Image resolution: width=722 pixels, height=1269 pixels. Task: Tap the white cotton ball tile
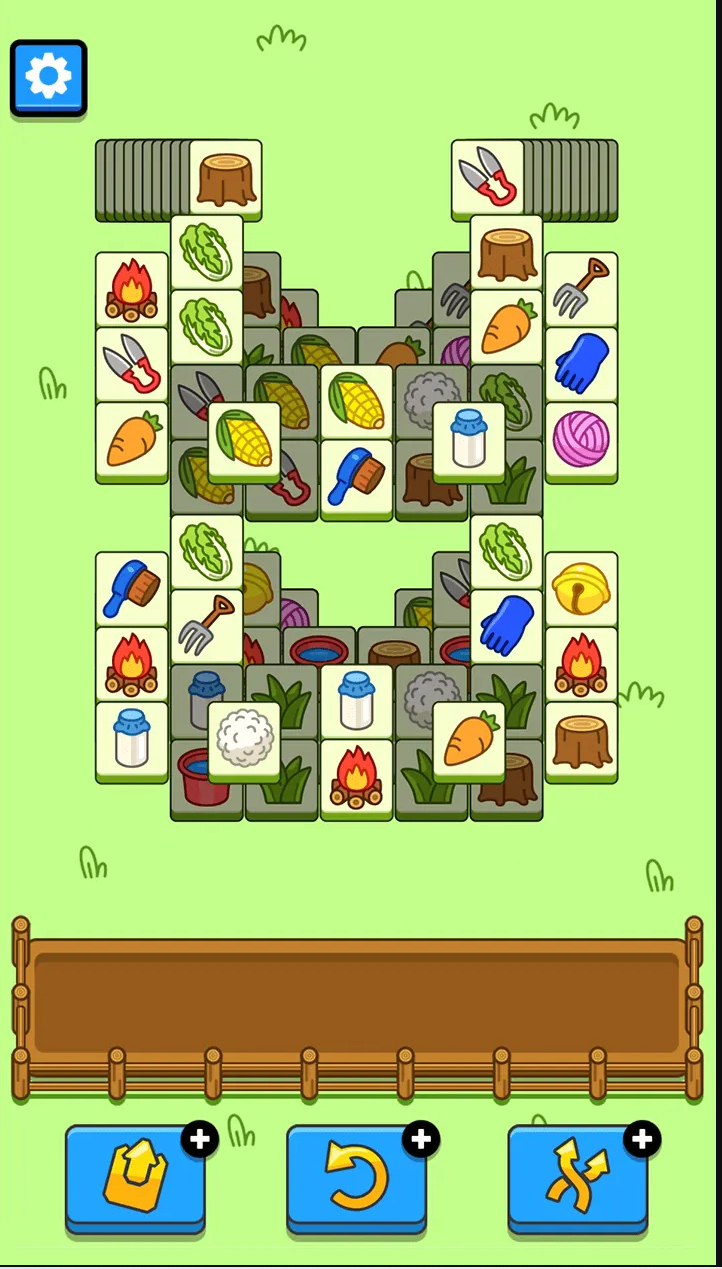pyautogui.click(x=244, y=740)
